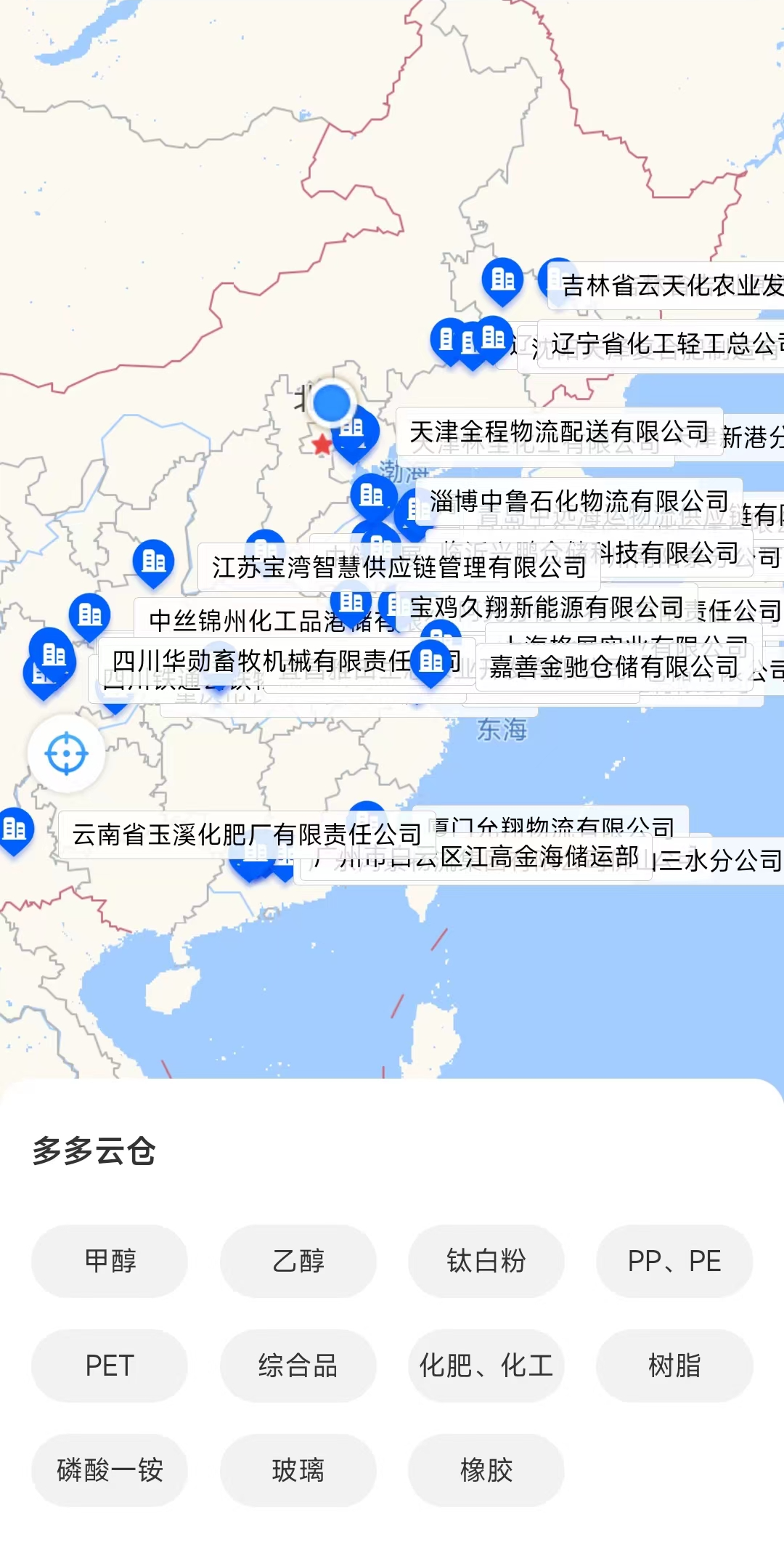The height and width of the screenshot is (1558, 784).
Task: Choose the 玻璃 category chip
Action: point(298,1470)
